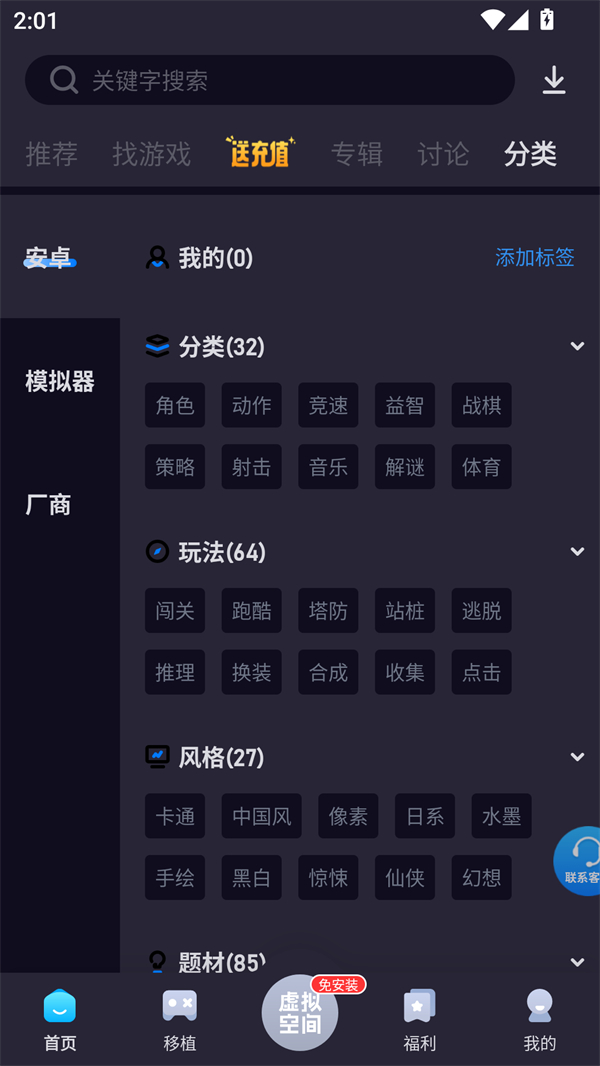The height and width of the screenshot is (1066, 600).
Task: Go to the 福利 tab
Action: click(x=420, y=1020)
